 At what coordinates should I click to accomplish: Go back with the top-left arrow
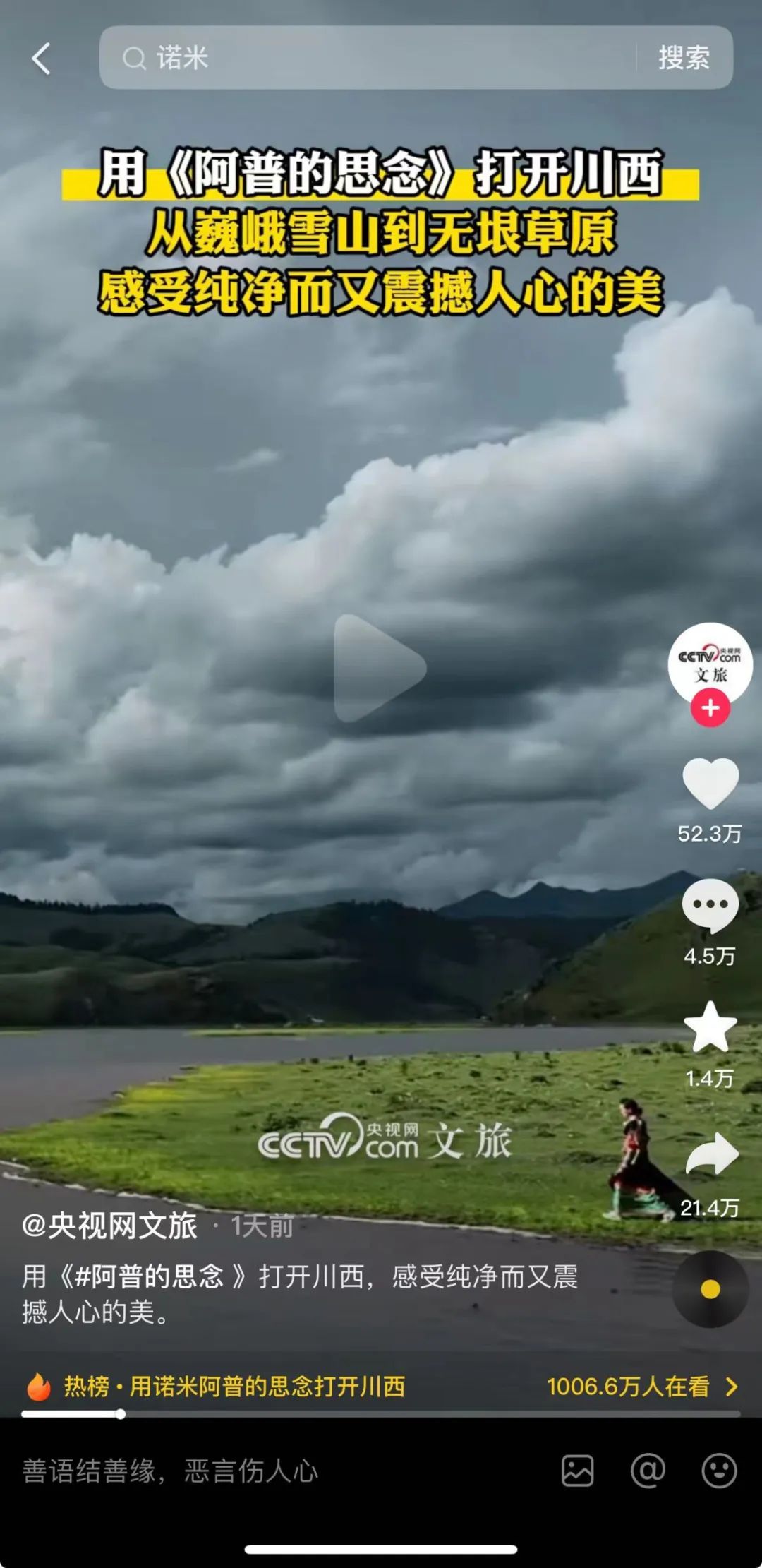[x=42, y=58]
